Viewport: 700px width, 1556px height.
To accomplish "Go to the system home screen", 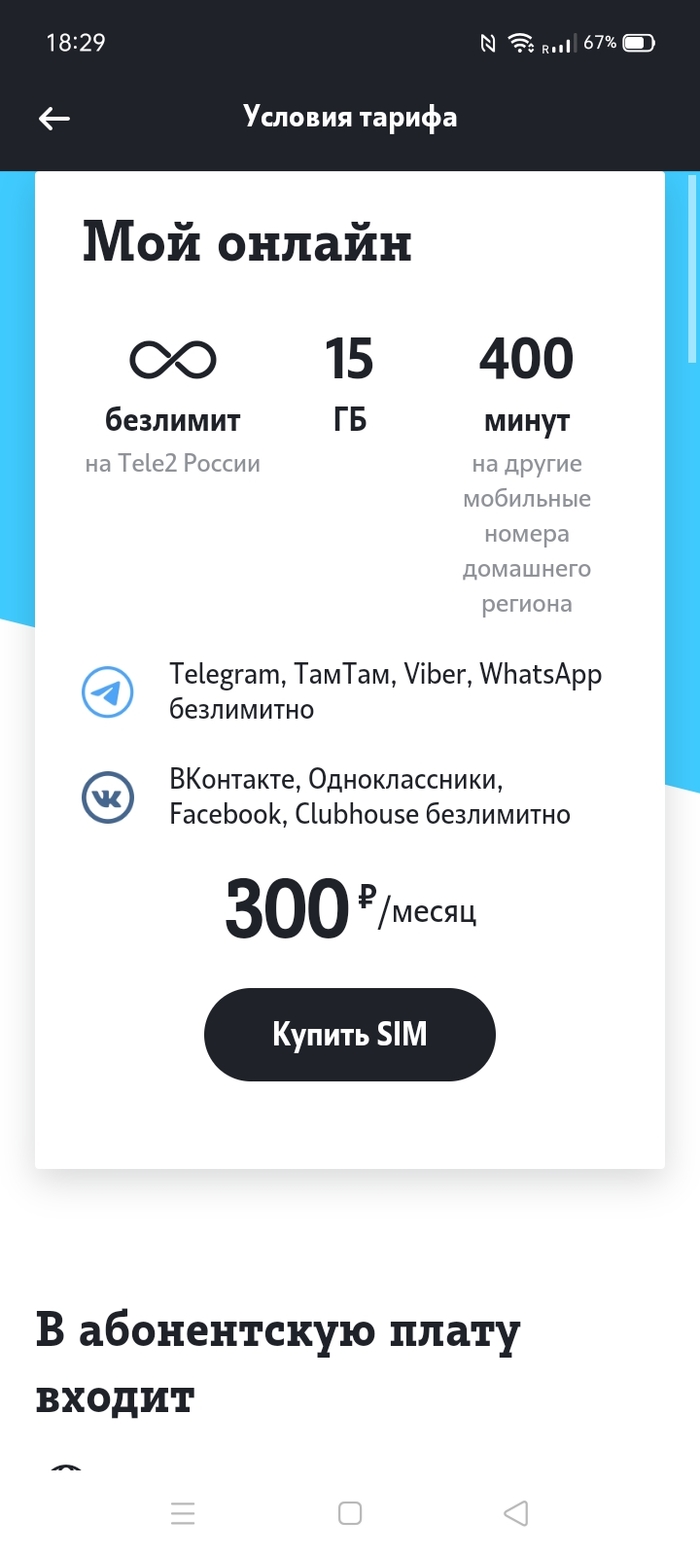I will click(x=349, y=1513).
